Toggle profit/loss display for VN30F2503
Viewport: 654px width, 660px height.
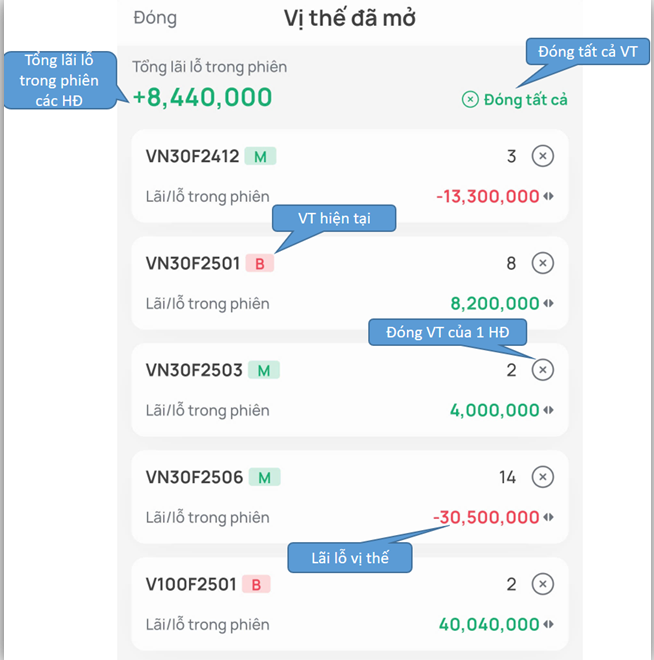(549, 410)
